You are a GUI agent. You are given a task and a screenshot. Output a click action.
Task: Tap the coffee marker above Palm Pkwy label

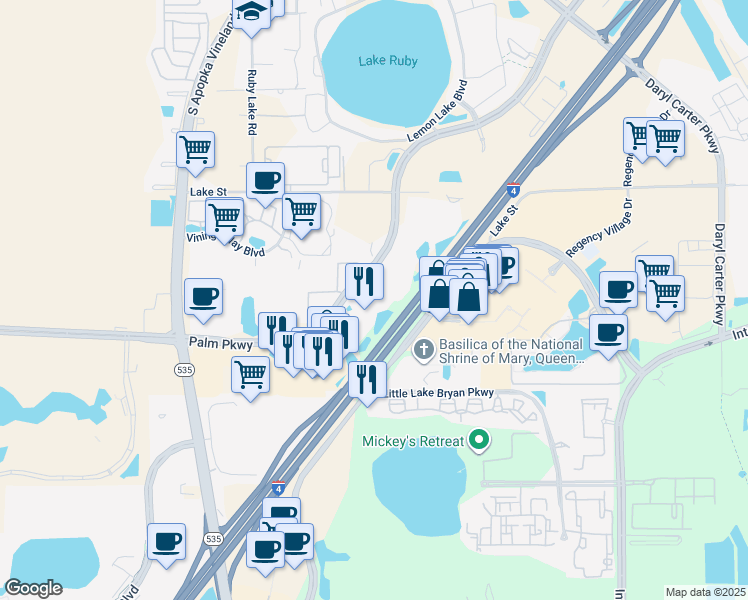(203, 297)
